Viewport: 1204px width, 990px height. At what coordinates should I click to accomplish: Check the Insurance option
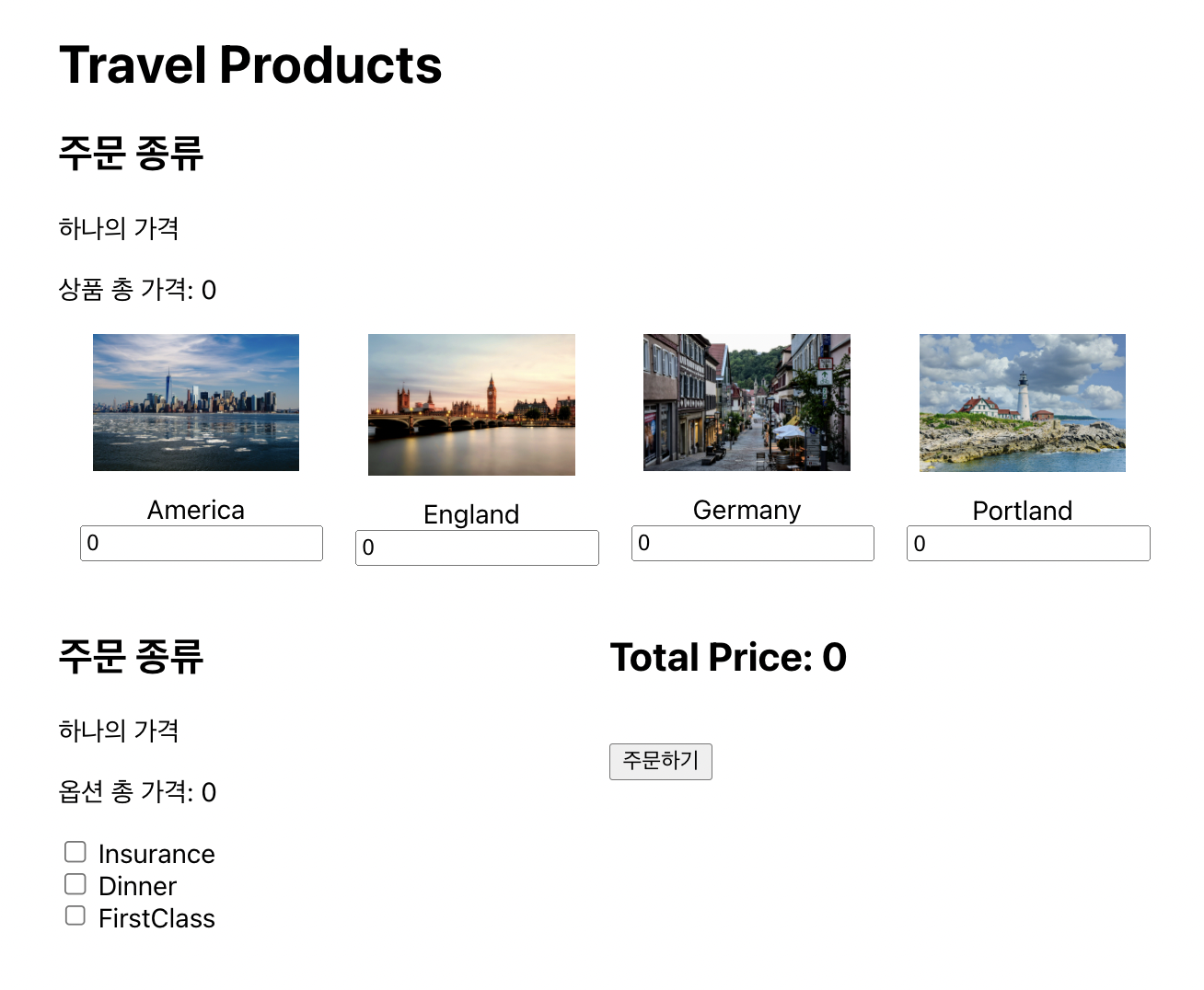75,852
